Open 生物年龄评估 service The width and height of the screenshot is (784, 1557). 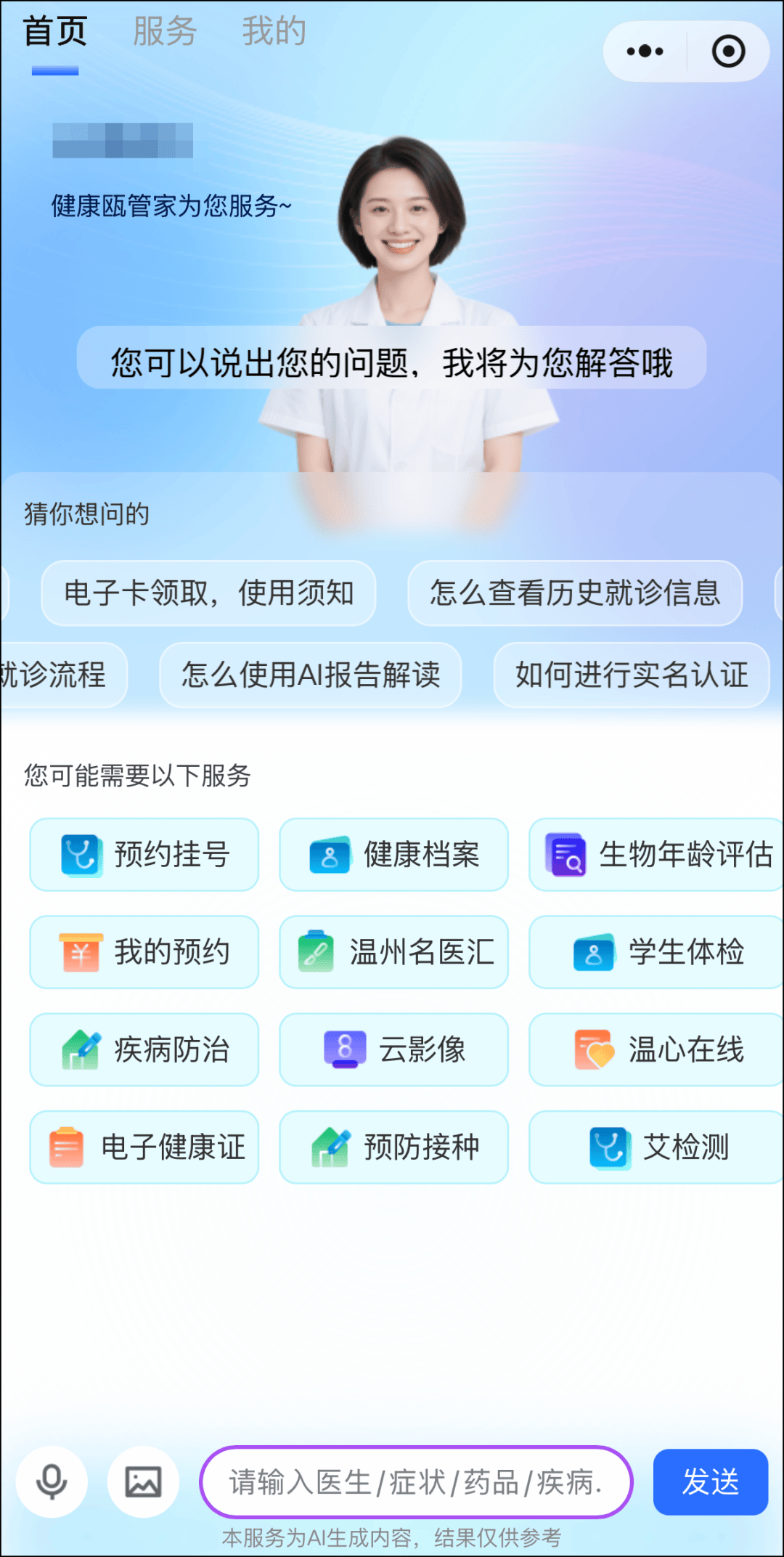coord(657,855)
